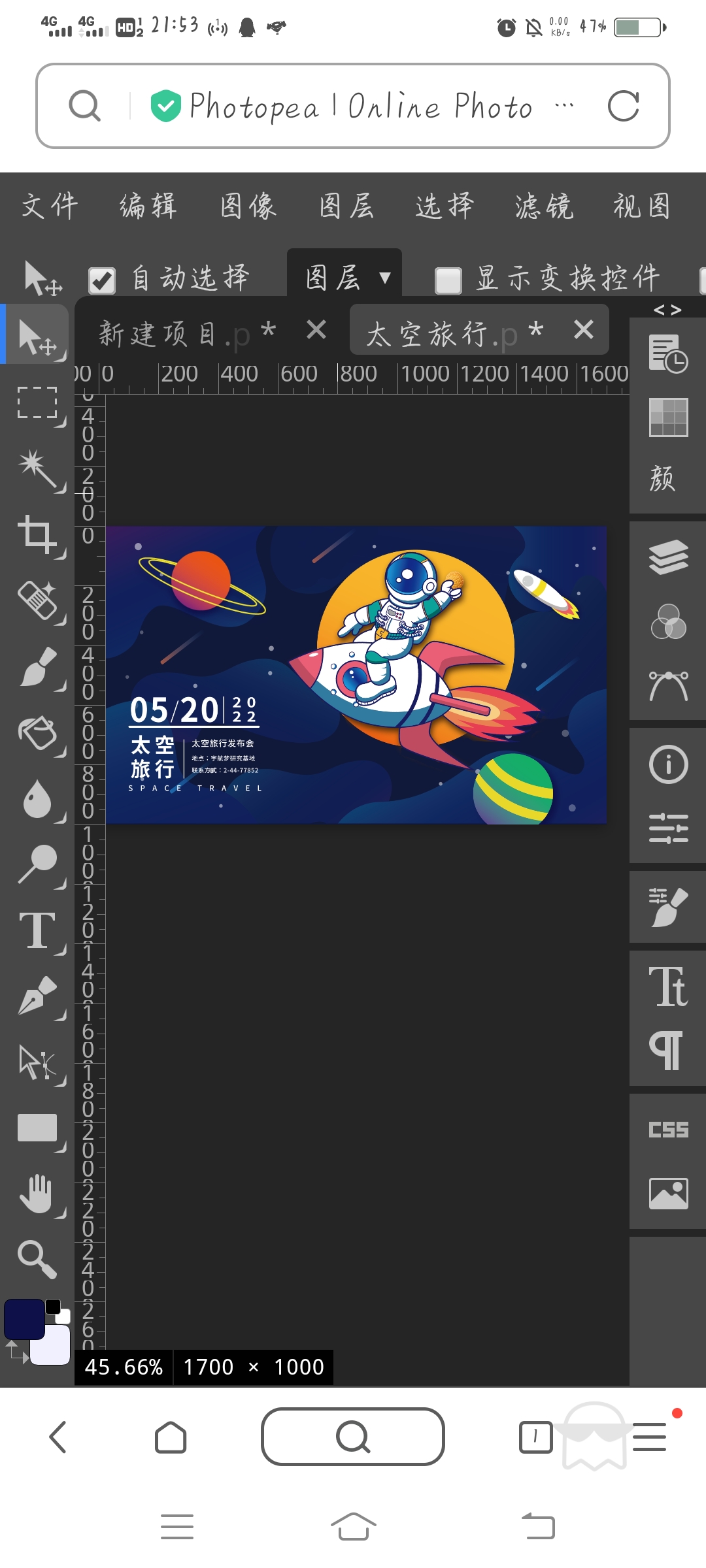Screen dimensions: 706x1568
Task: Select the text tool
Action: pyautogui.click(x=38, y=930)
